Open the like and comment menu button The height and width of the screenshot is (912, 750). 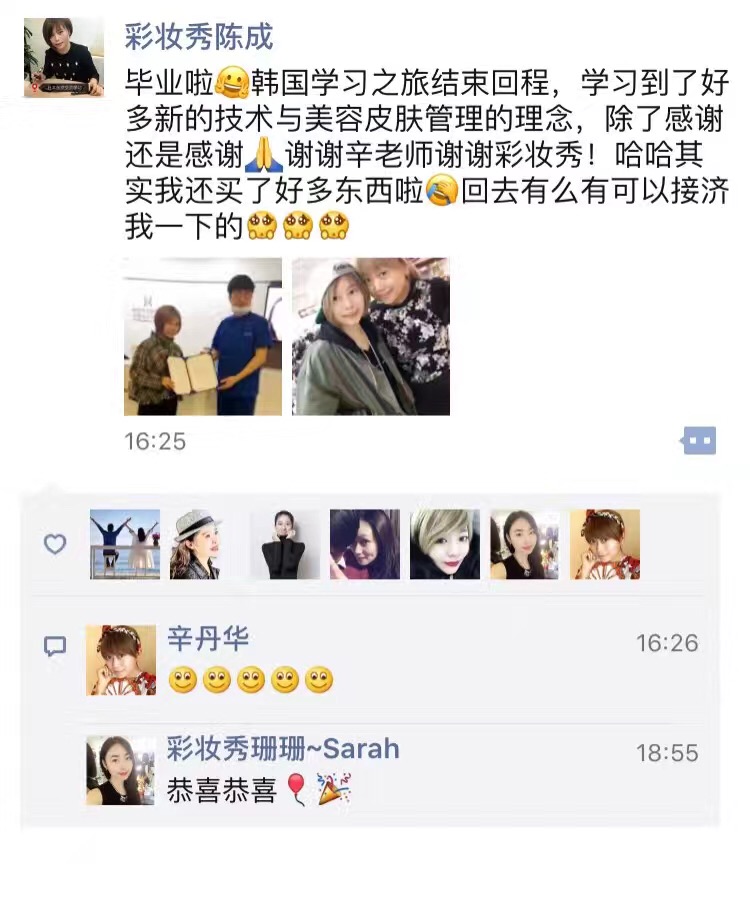(x=698, y=441)
